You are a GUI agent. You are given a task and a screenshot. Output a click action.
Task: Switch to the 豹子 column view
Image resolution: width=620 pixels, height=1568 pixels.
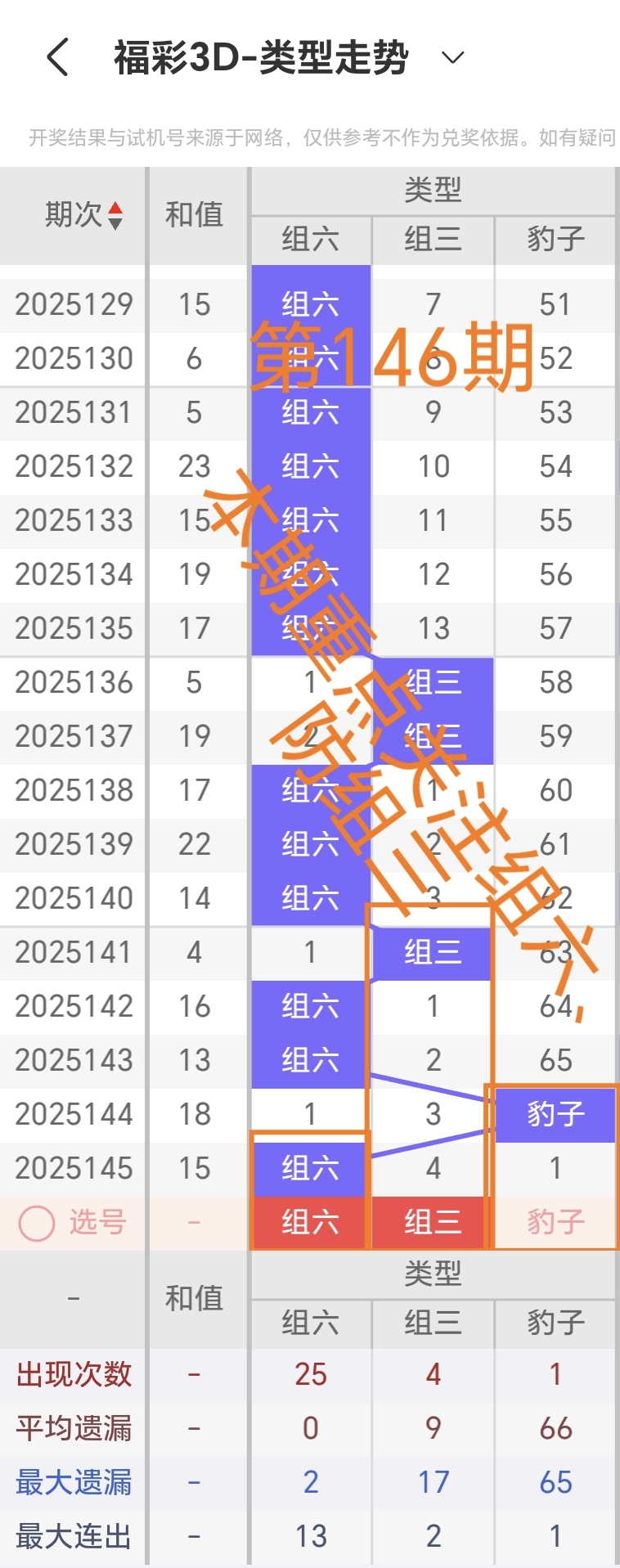(555, 240)
